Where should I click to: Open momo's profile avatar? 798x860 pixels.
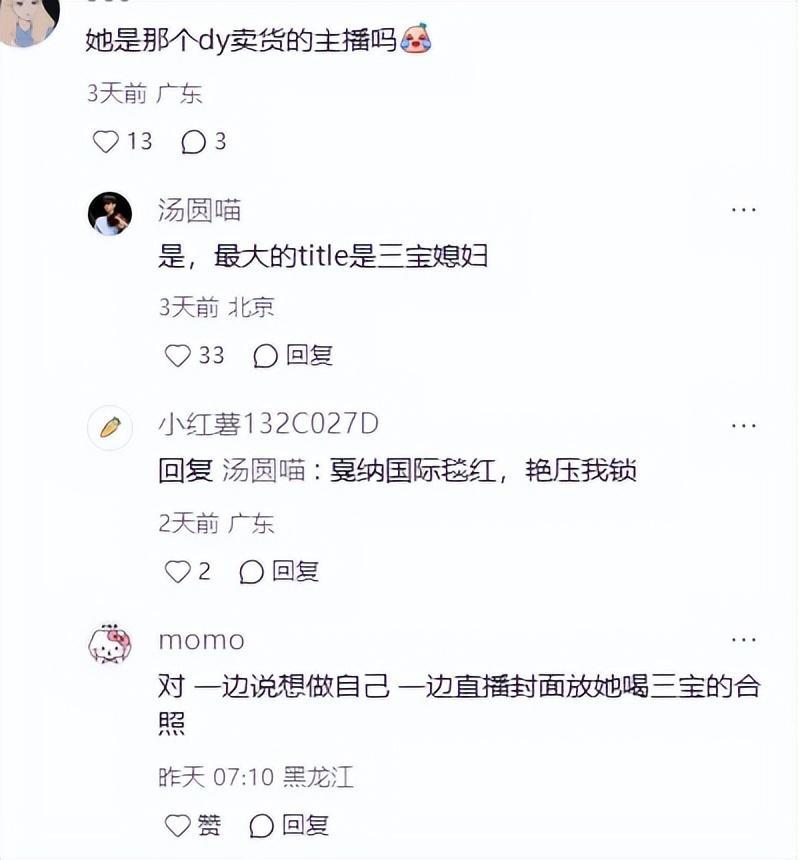point(110,644)
